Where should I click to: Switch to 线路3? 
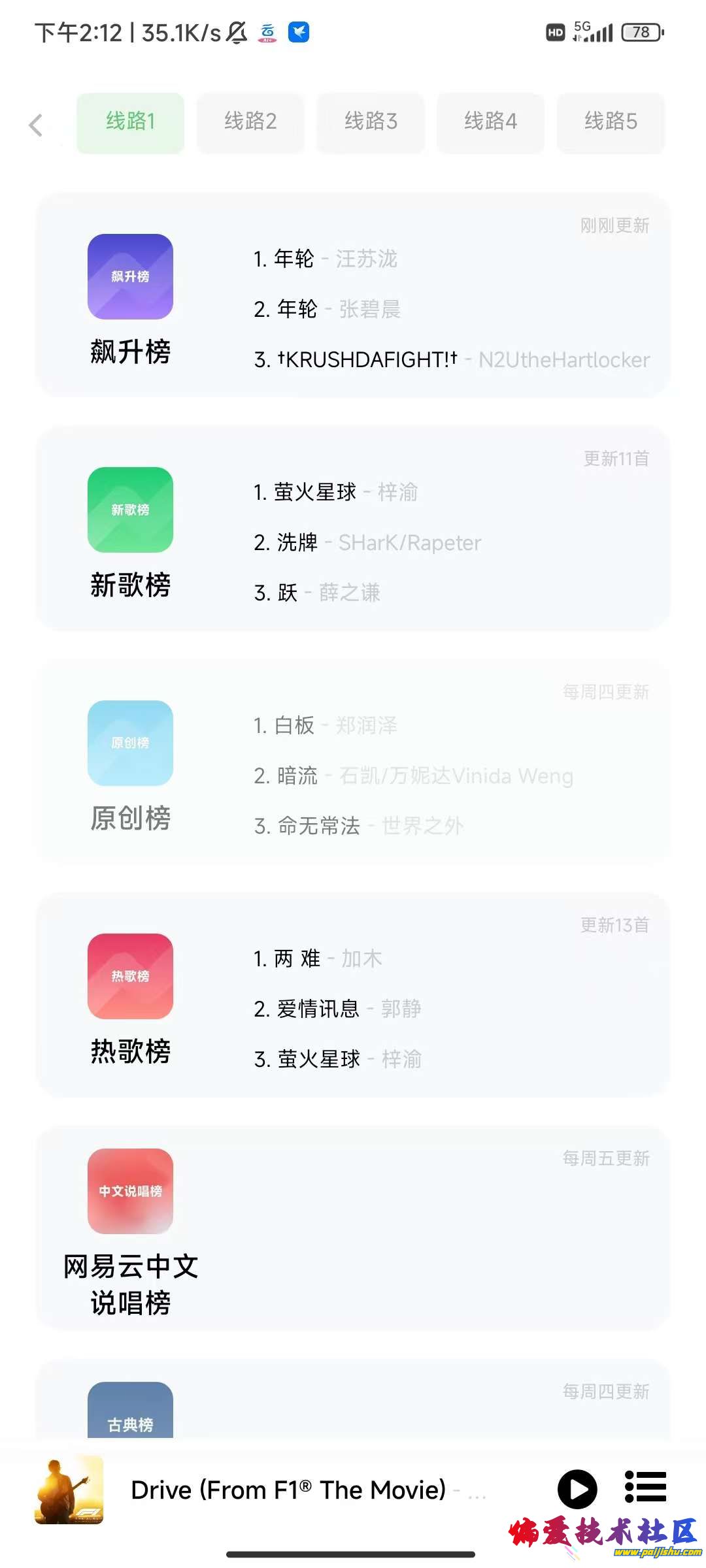(x=371, y=122)
